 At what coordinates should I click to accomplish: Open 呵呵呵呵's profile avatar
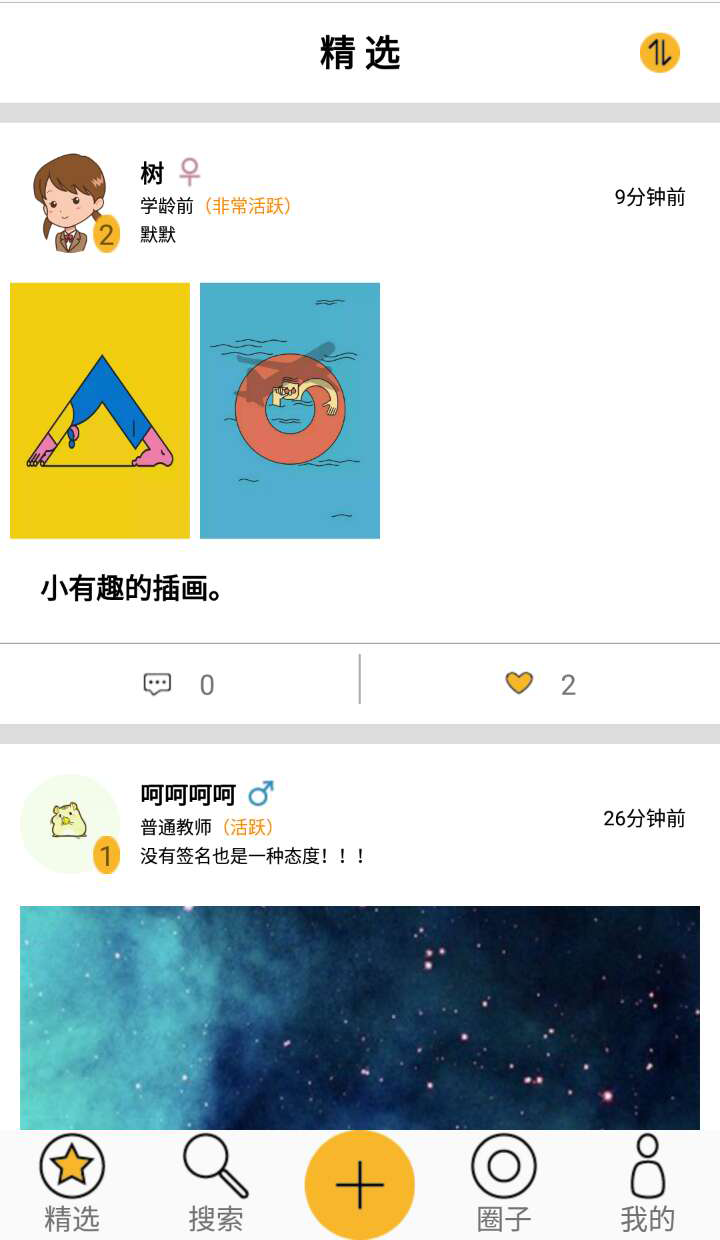pos(70,823)
